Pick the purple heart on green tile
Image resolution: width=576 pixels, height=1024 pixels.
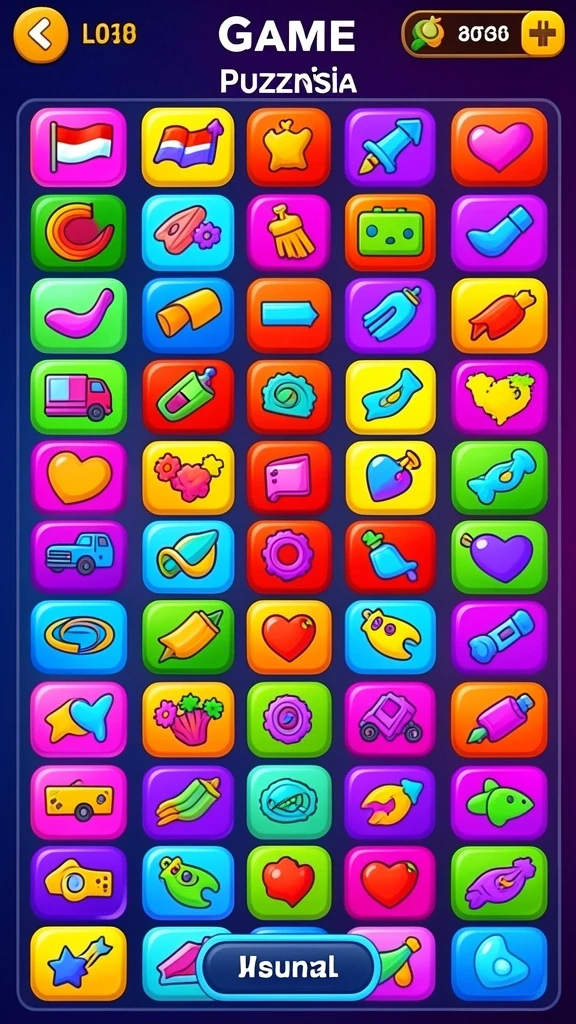499,556
